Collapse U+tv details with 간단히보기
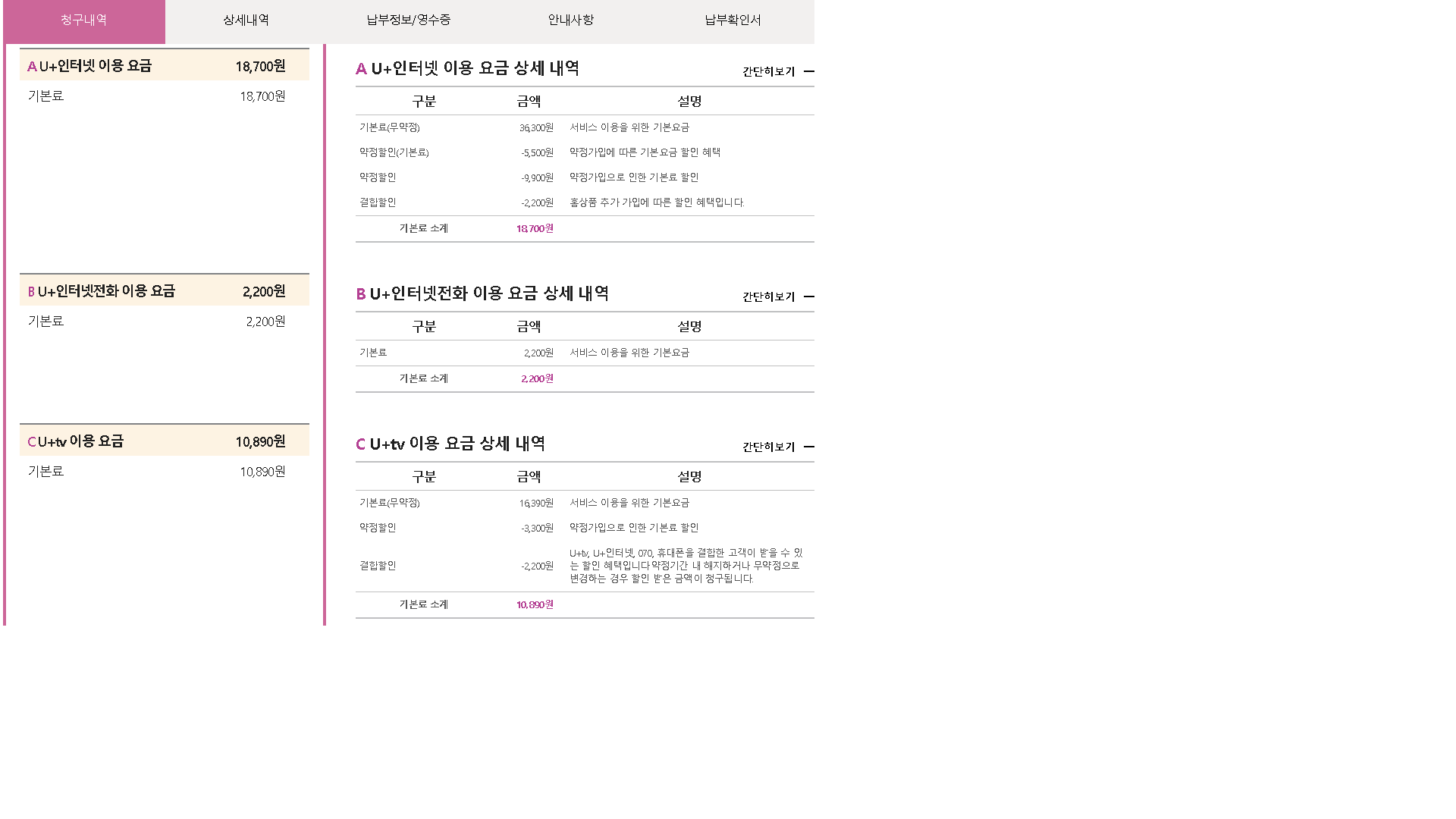This screenshot has height=819, width=1456. pos(777,447)
